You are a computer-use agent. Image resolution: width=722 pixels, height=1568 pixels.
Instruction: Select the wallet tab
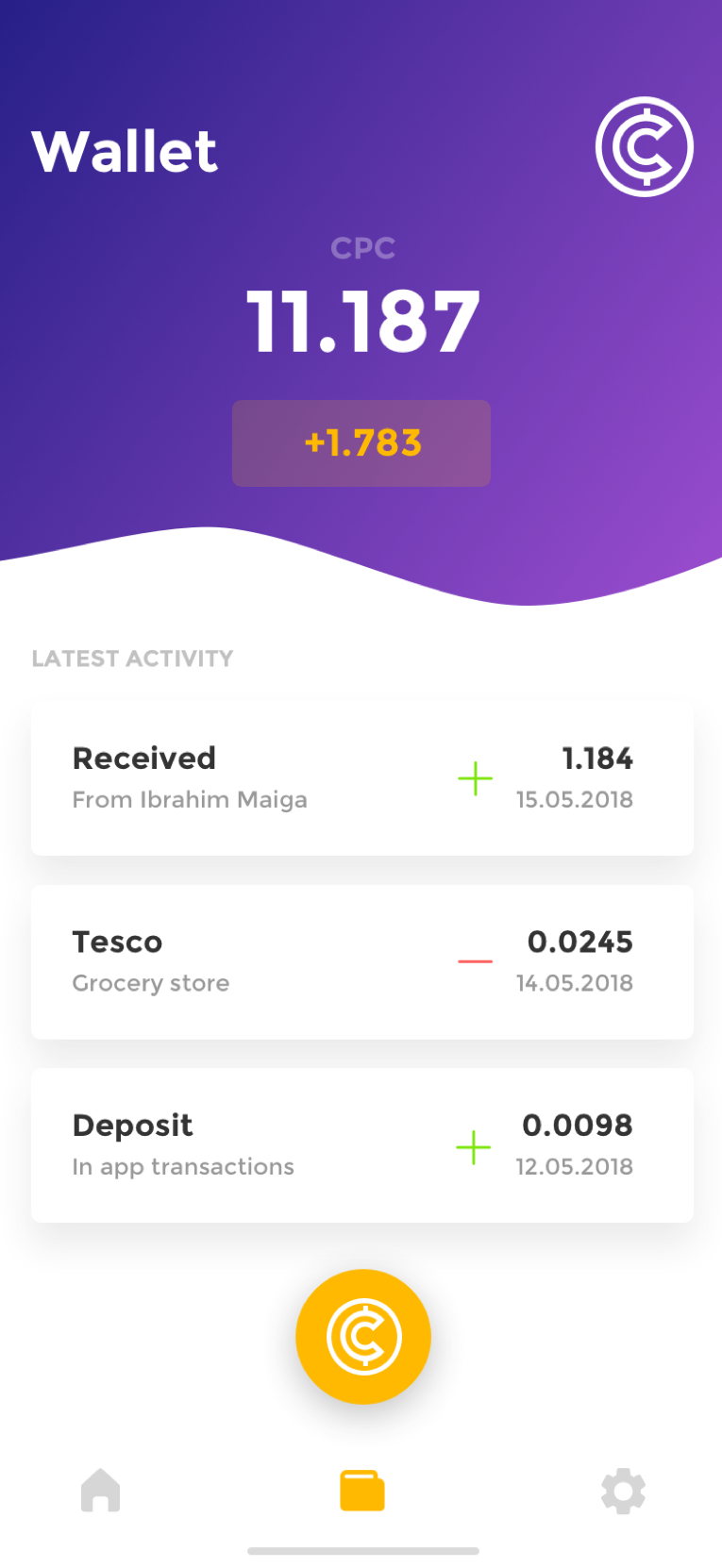pos(362,1491)
